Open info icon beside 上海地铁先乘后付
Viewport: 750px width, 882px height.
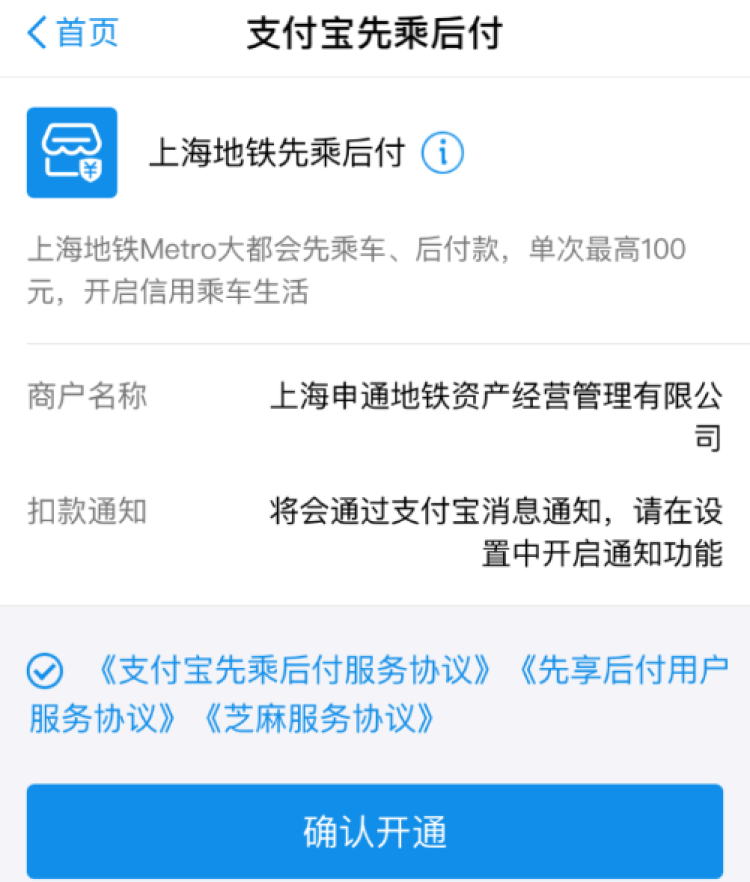(442, 153)
